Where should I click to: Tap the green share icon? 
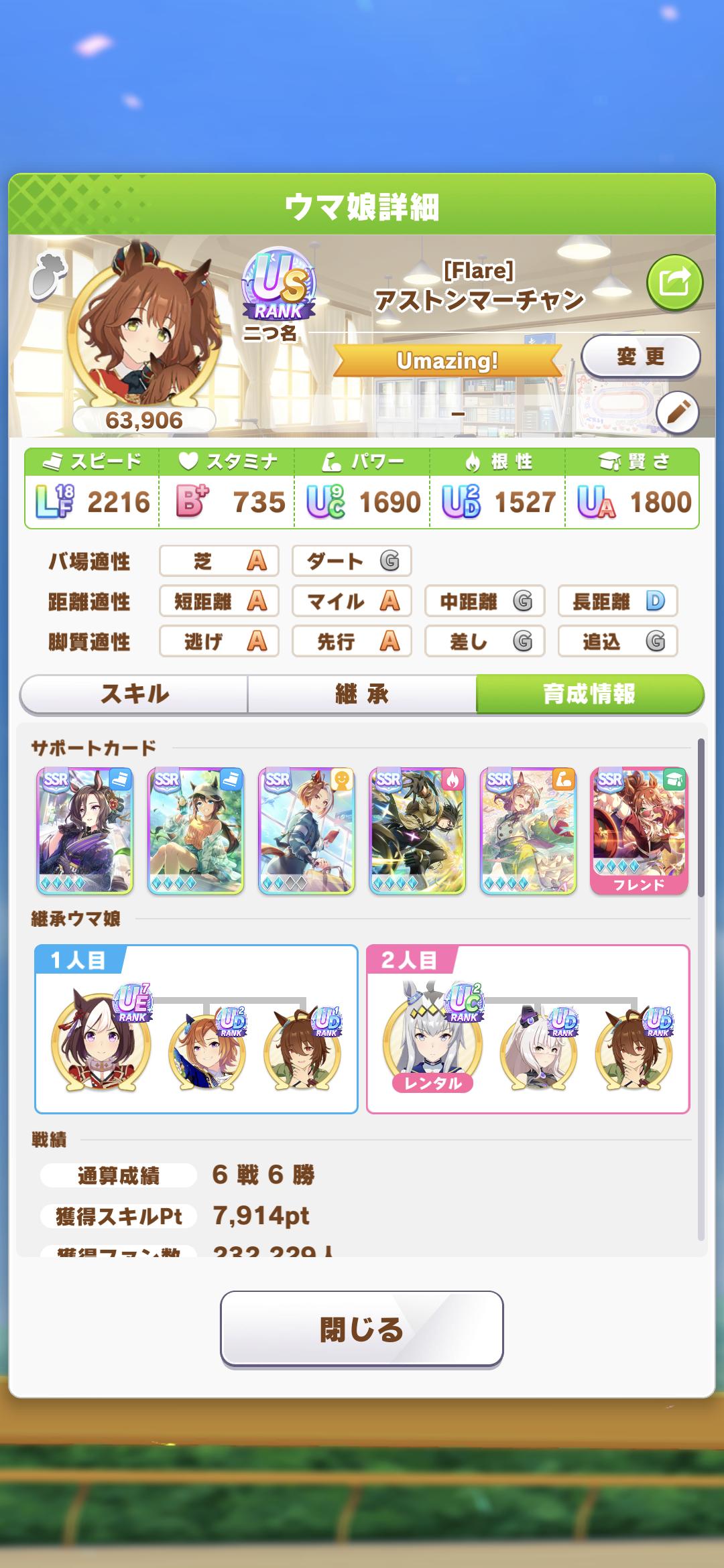[674, 282]
